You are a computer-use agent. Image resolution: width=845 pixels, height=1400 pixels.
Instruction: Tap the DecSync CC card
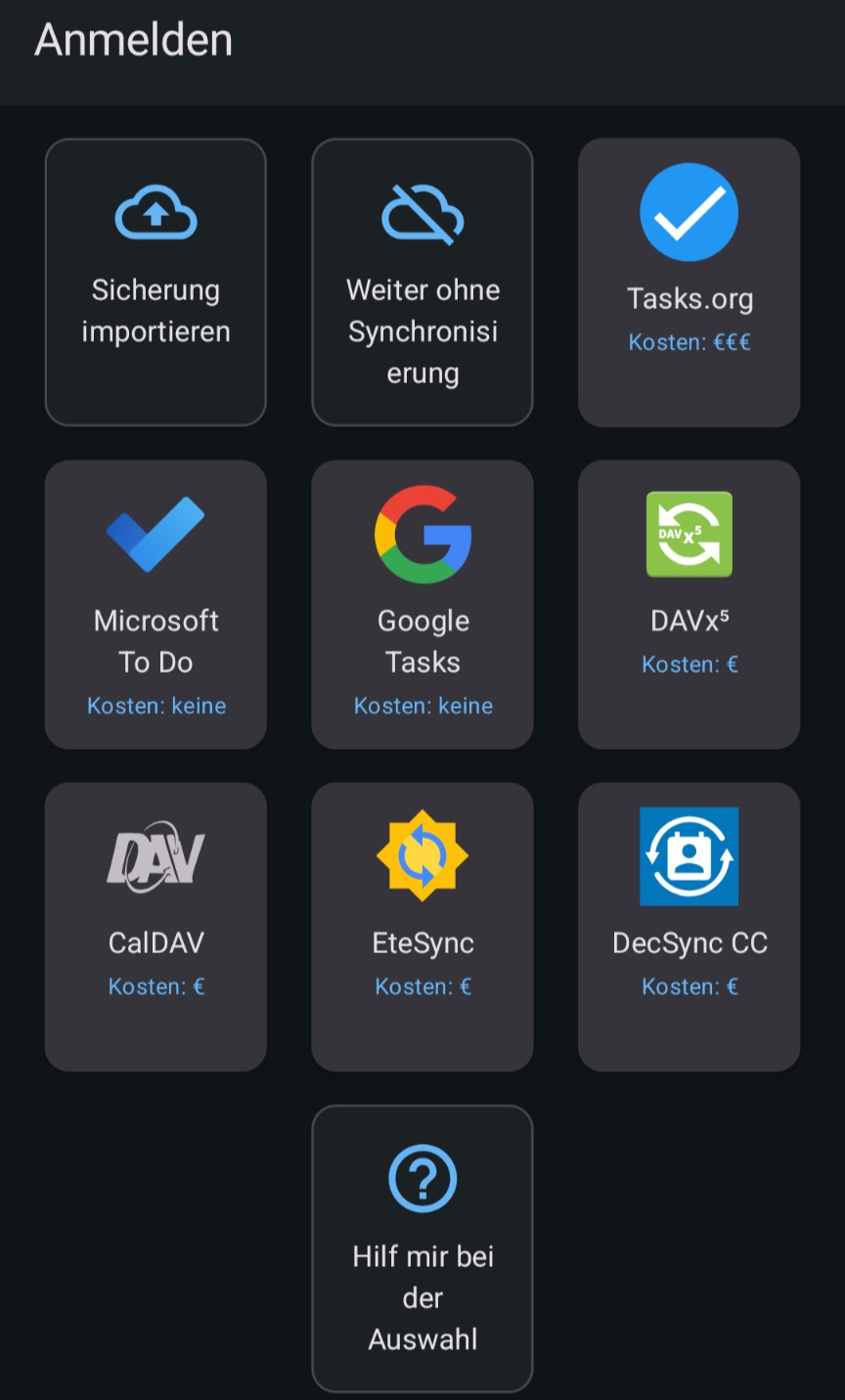(689, 926)
